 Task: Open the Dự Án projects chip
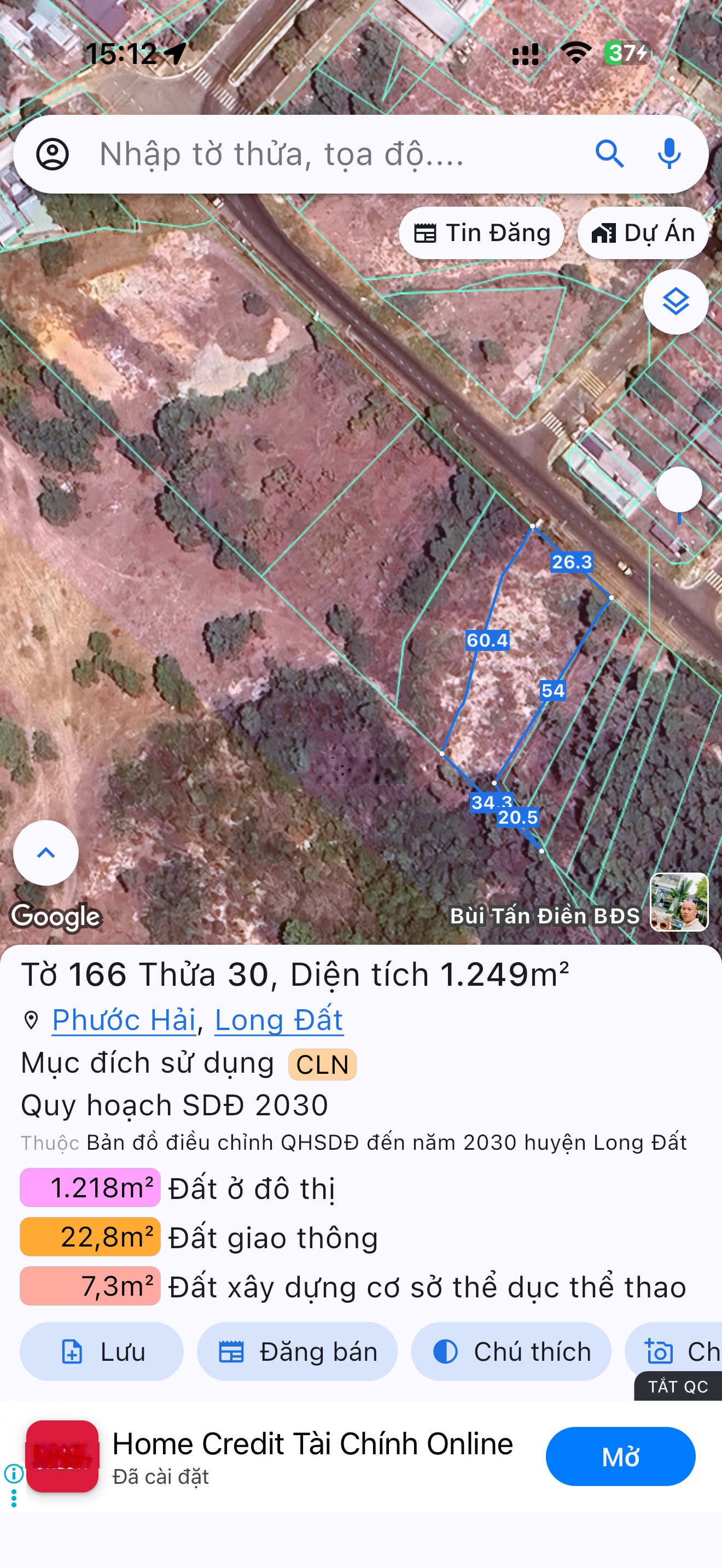pyautogui.click(x=642, y=233)
